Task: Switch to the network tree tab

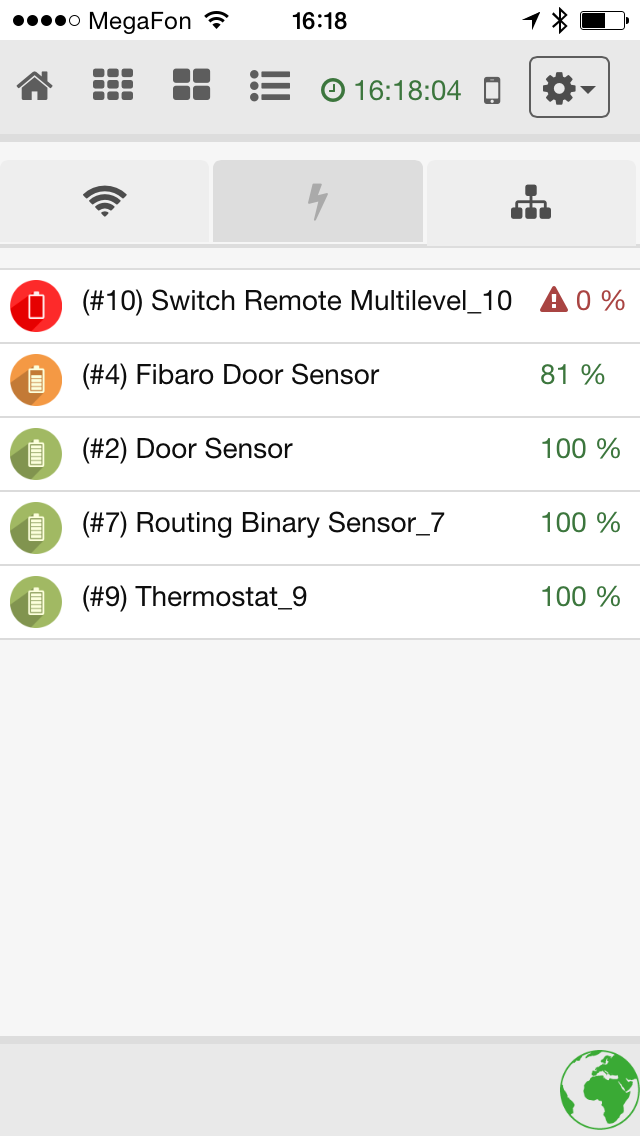Action: pyautogui.click(x=531, y=202)
